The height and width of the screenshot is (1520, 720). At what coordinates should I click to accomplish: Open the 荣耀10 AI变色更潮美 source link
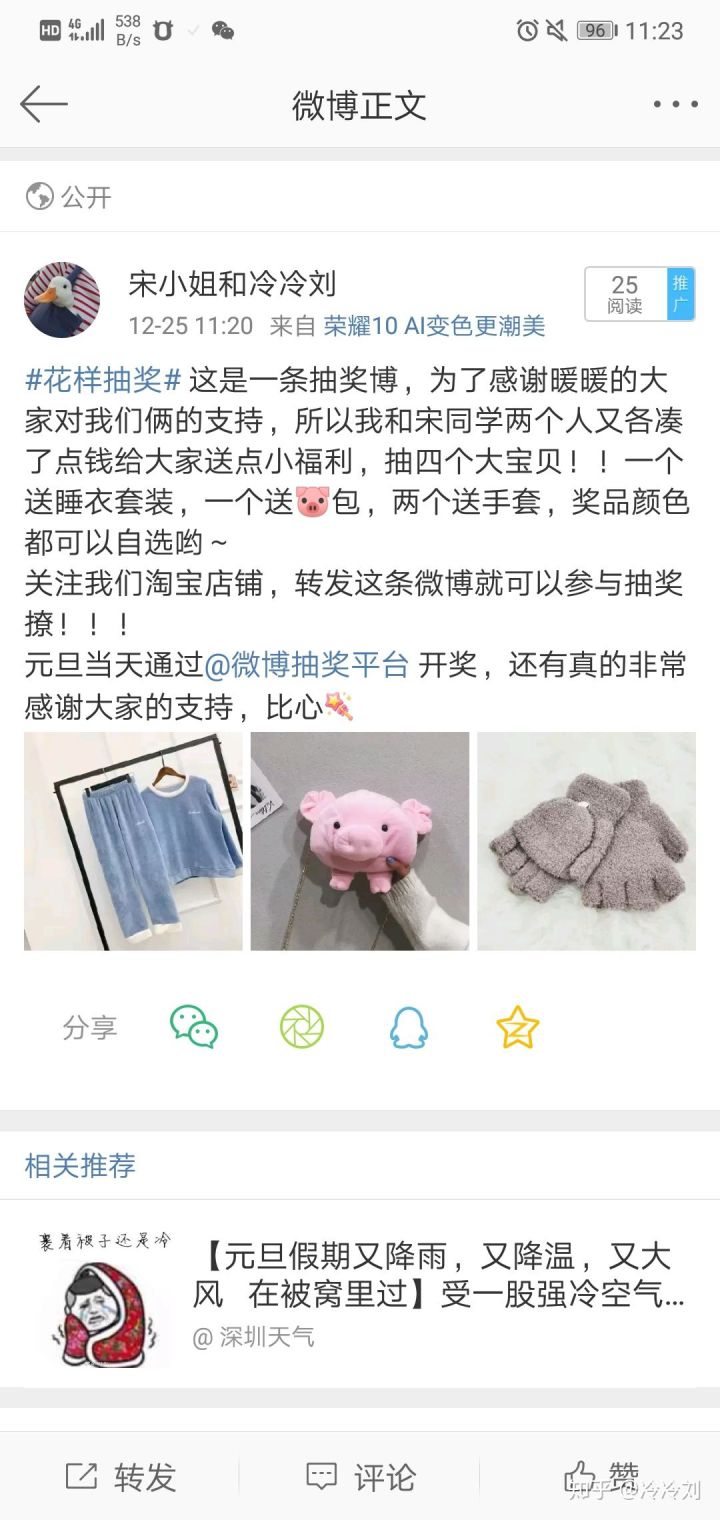pos(434,326)
